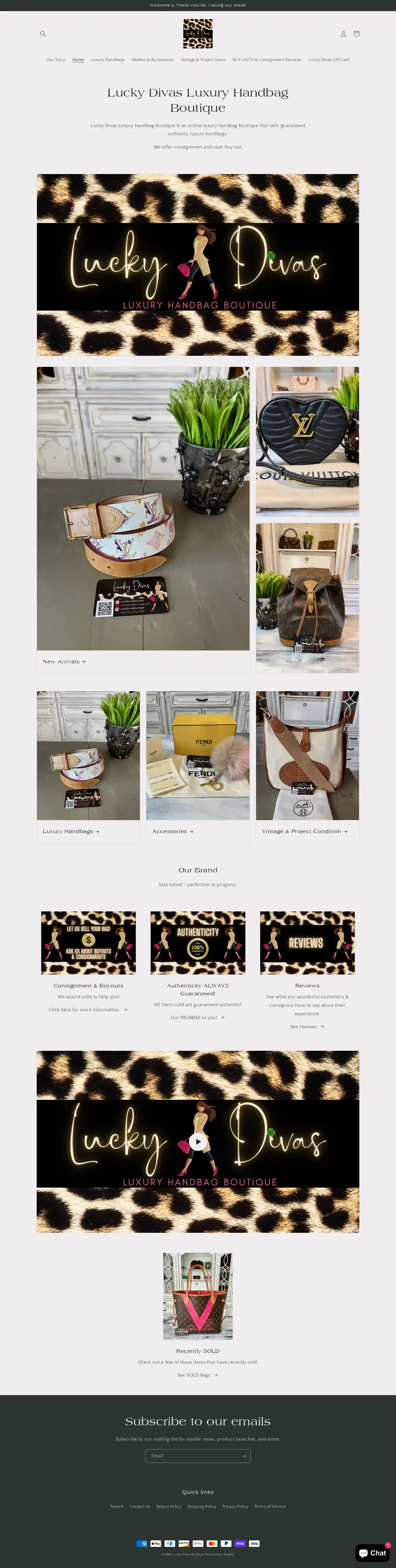Tap the Email subscription field
Screen dimensions: 396x1568
[193, 1456]
